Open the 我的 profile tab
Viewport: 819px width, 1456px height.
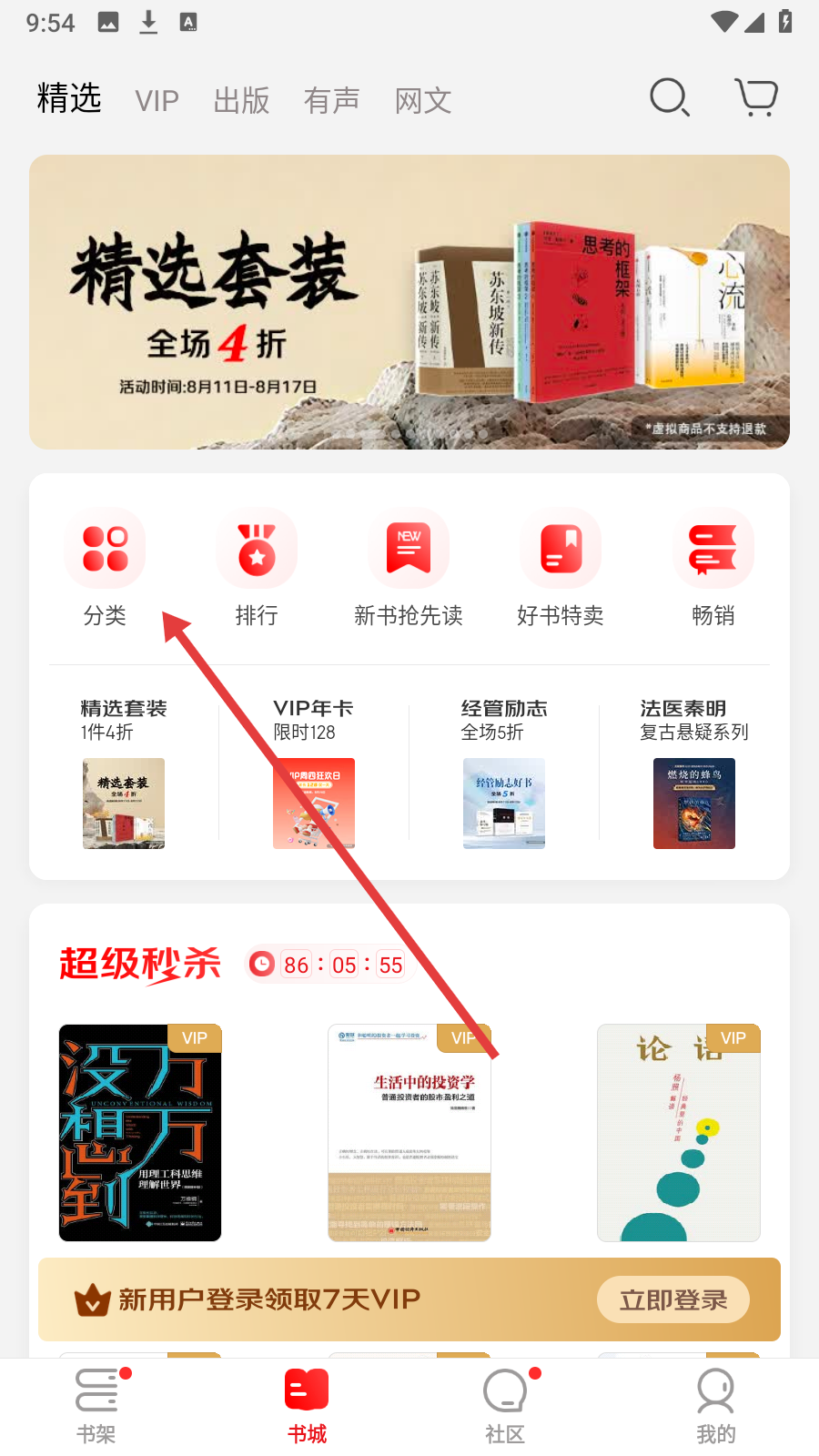coord(715,1407)
